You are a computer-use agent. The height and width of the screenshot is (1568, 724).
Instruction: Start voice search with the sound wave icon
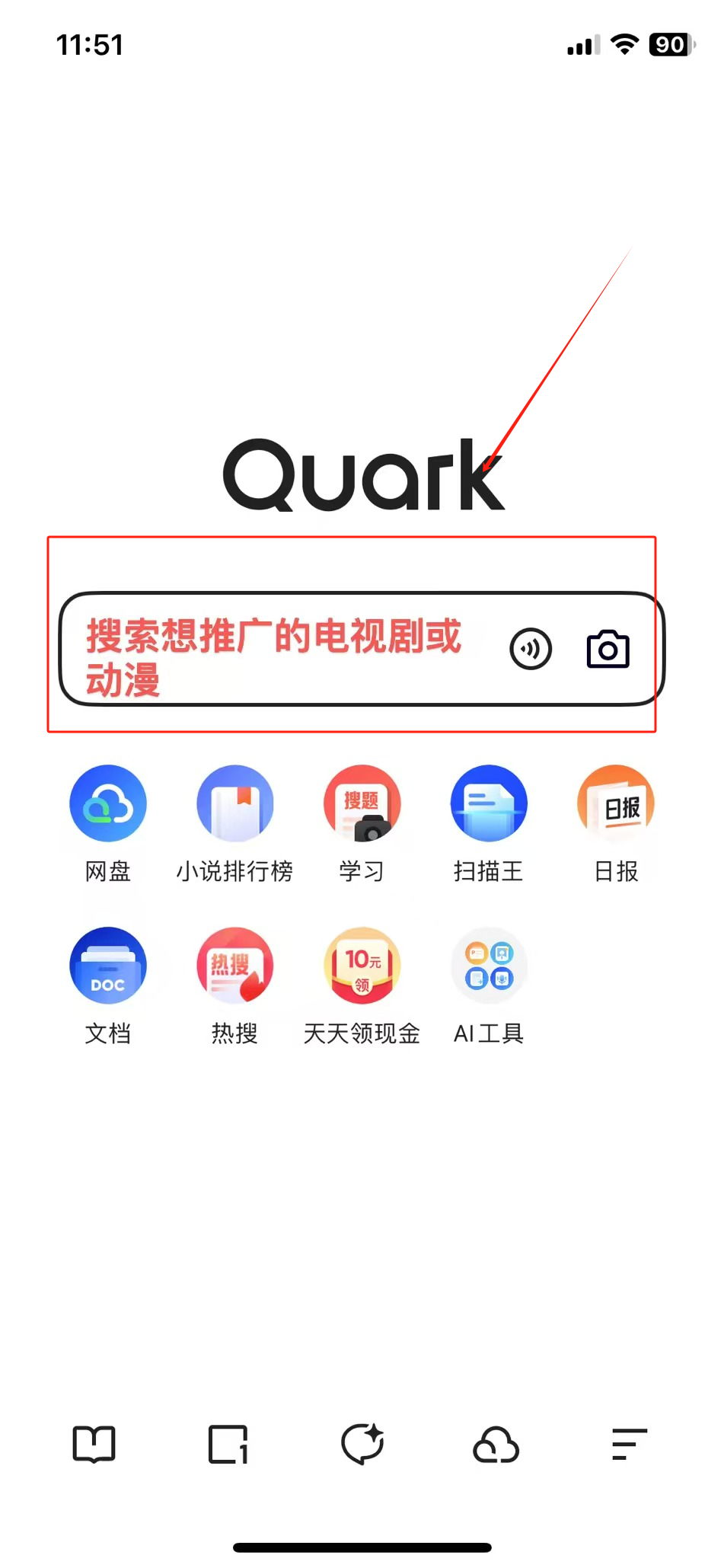531,650
